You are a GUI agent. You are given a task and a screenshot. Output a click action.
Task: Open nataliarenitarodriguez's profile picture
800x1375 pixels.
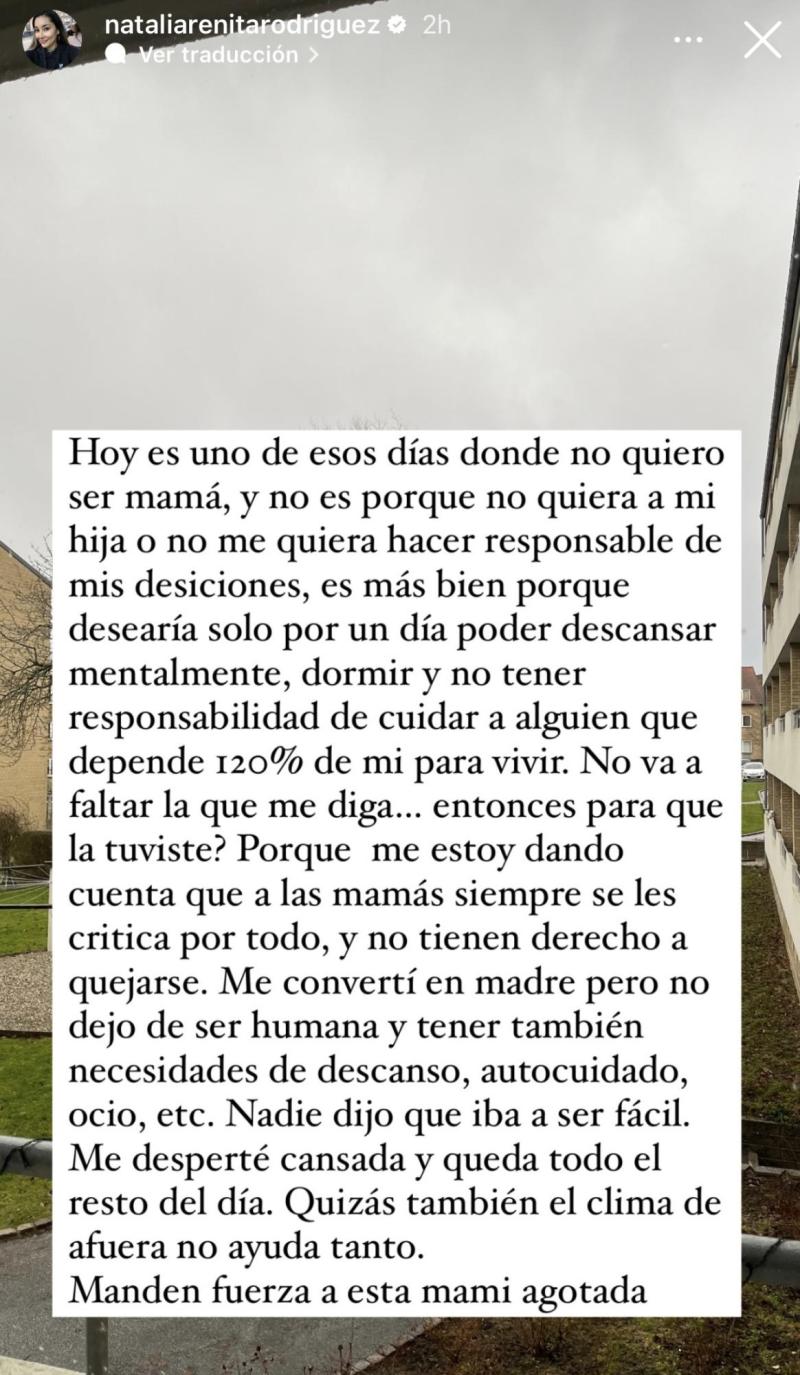tap(52, 39)
